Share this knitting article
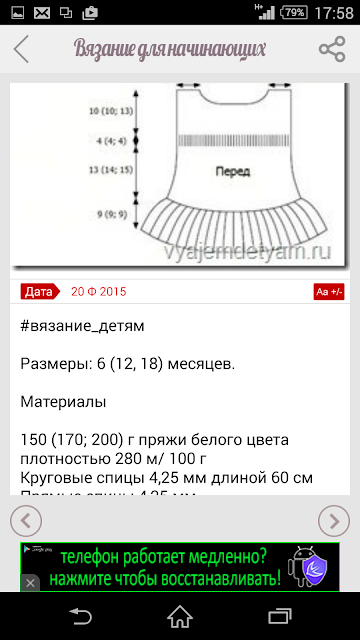The height and width of the screenshot is (640, 360). (x=332, y=49)
